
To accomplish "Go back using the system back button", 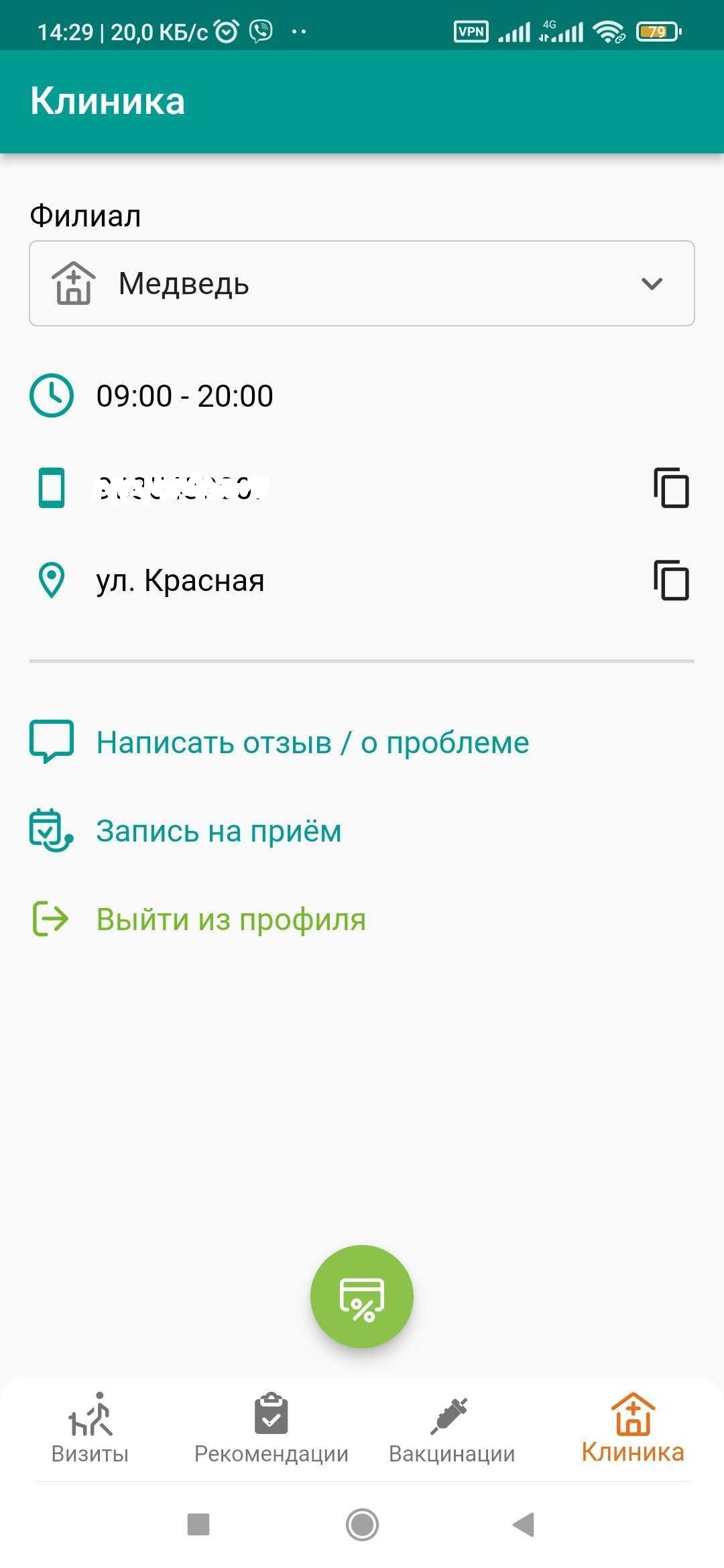I will point(524,1524).
